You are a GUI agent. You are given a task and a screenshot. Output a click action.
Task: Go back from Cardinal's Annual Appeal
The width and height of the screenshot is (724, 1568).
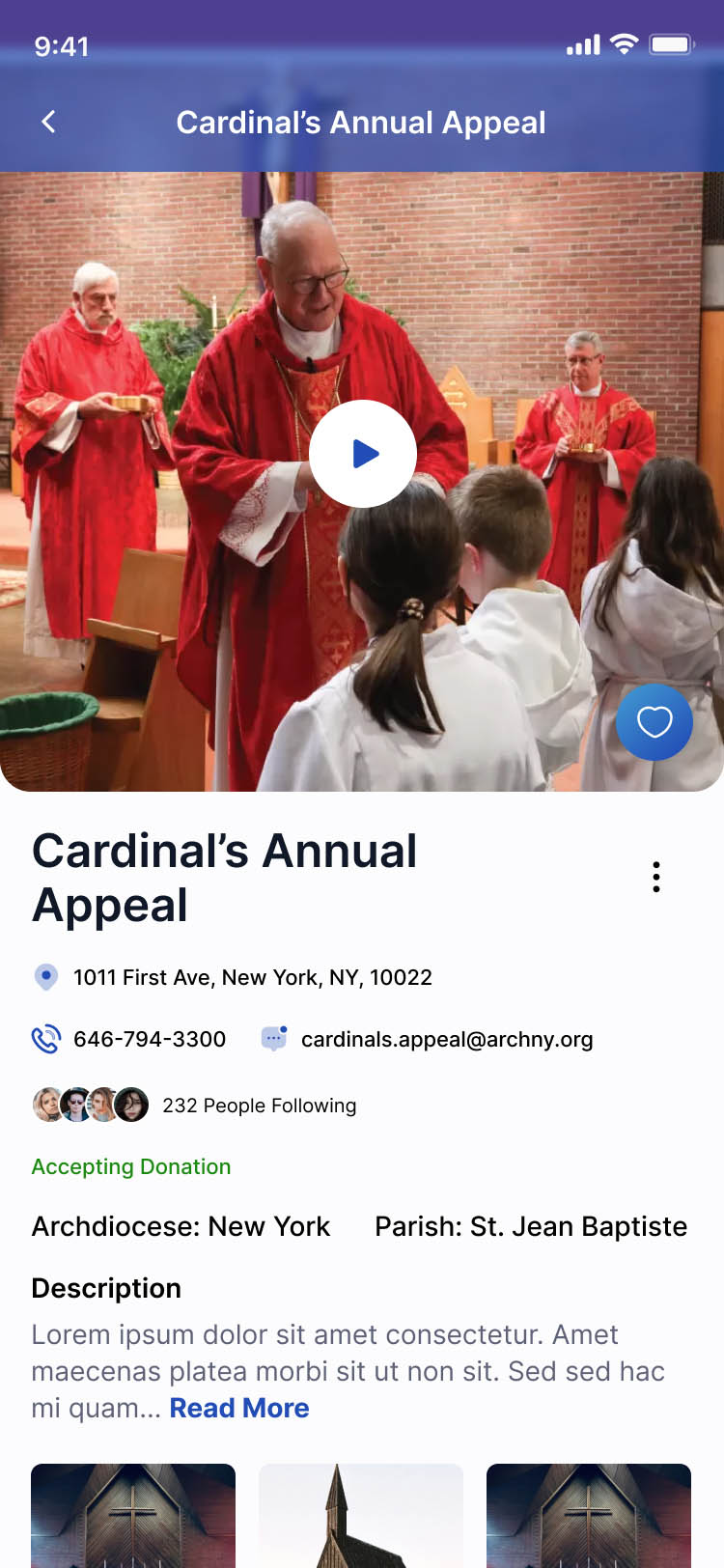(49, 122)
